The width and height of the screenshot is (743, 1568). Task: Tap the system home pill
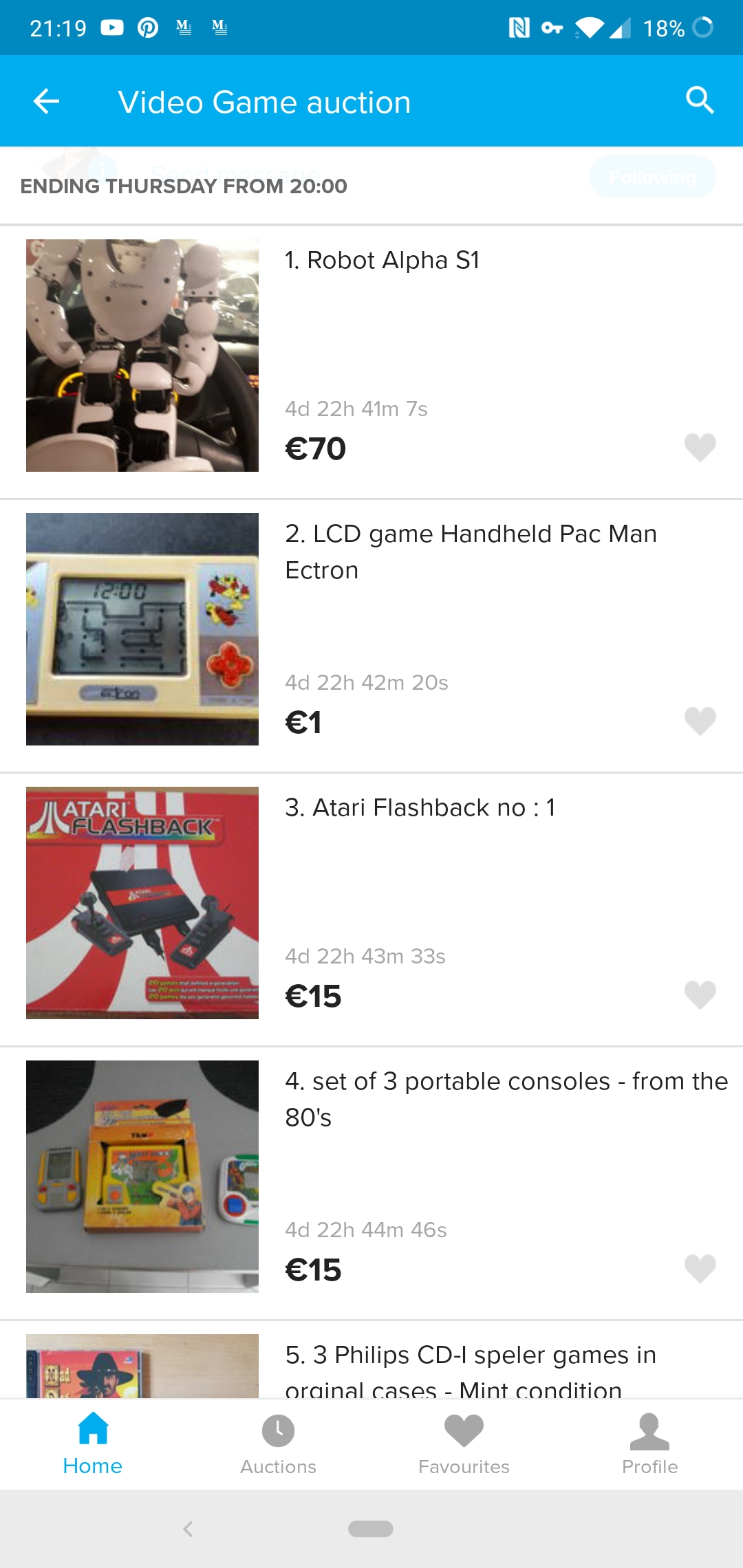click(x=371, y=1529)
